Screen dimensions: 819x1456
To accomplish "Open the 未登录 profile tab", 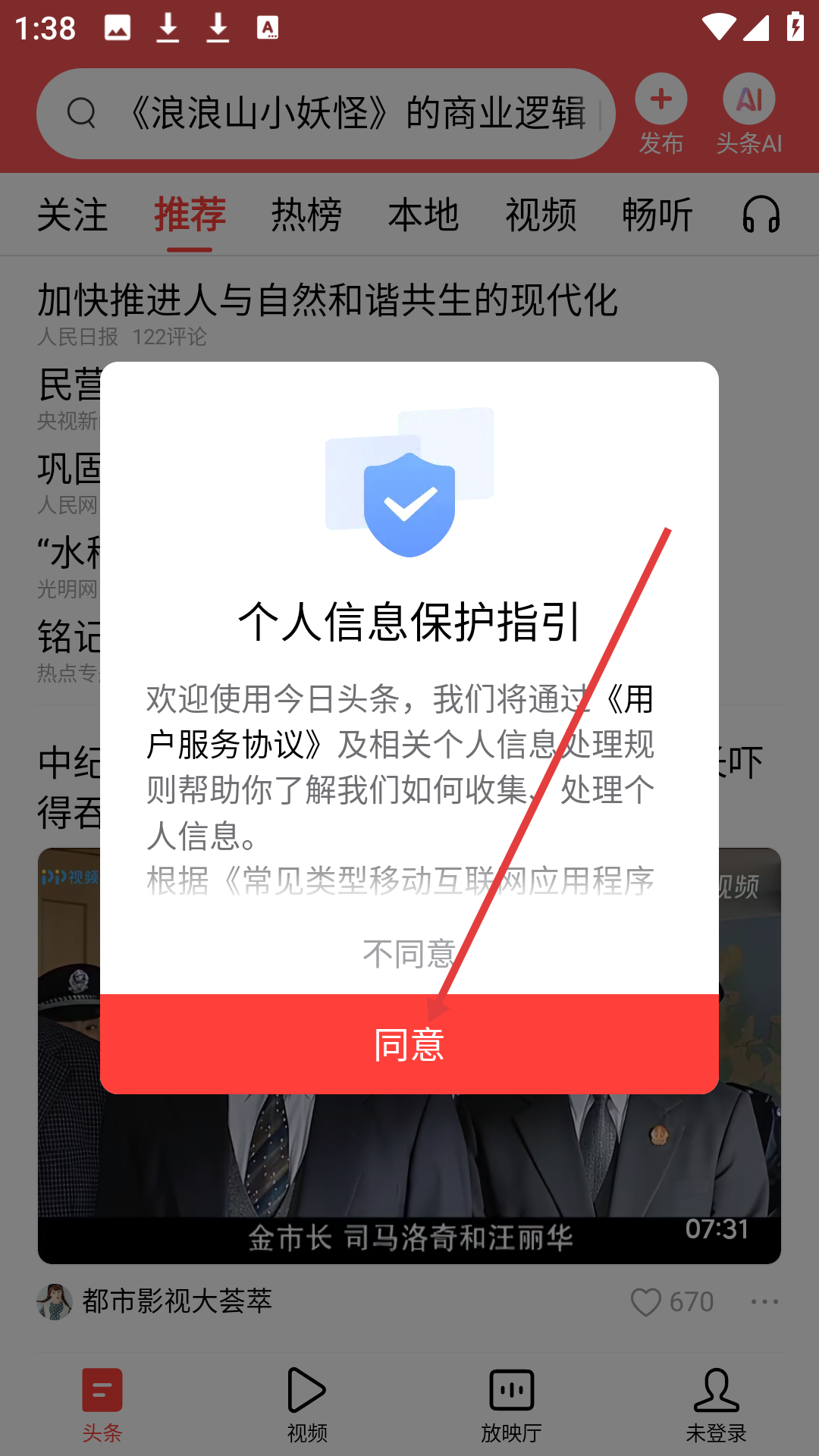I will tap(717, 1403).
